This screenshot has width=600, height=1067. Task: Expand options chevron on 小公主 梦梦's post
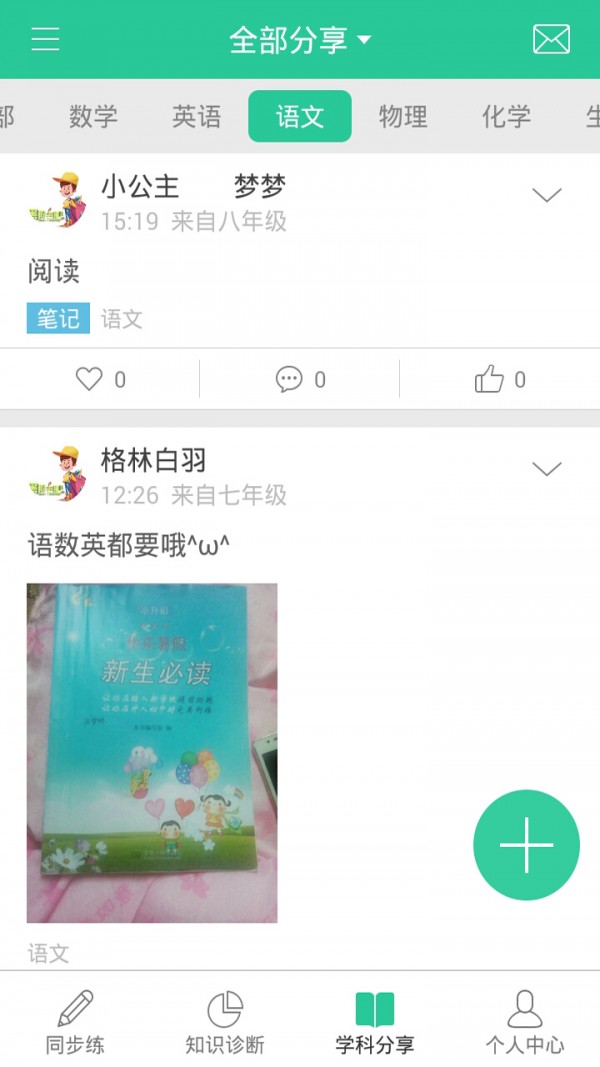click(x=547, y=195)
